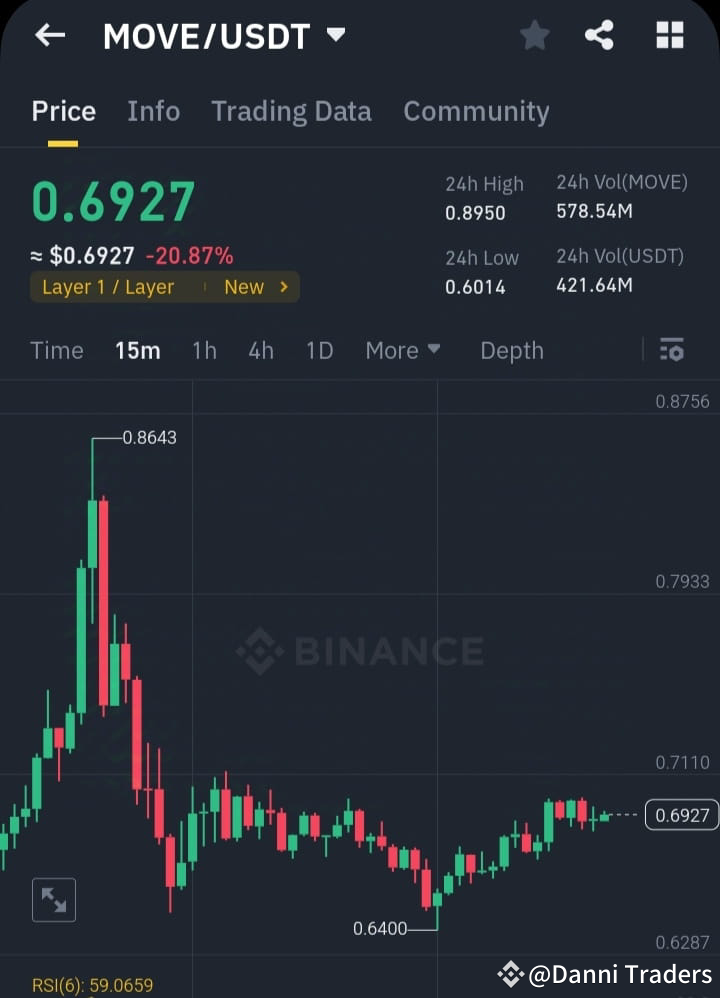Expand the More timeframes dropdown
The height and width of the screenshot is (998, 720).
coord(402,350)
